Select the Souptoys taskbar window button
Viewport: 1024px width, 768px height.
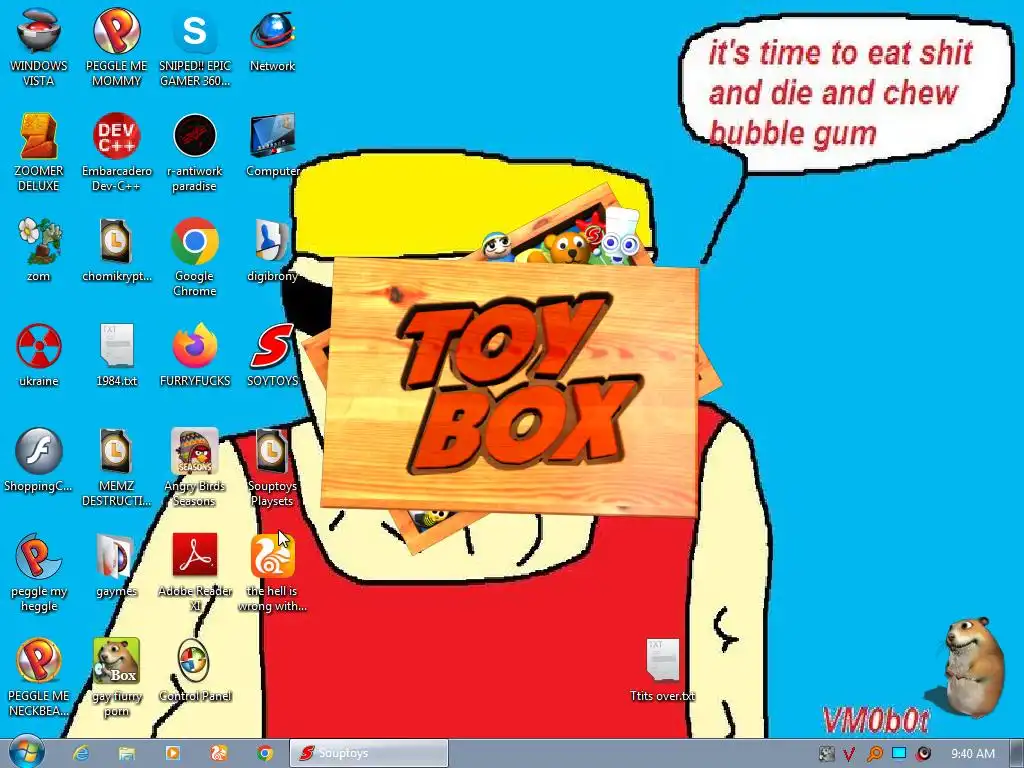pos(369,753)
